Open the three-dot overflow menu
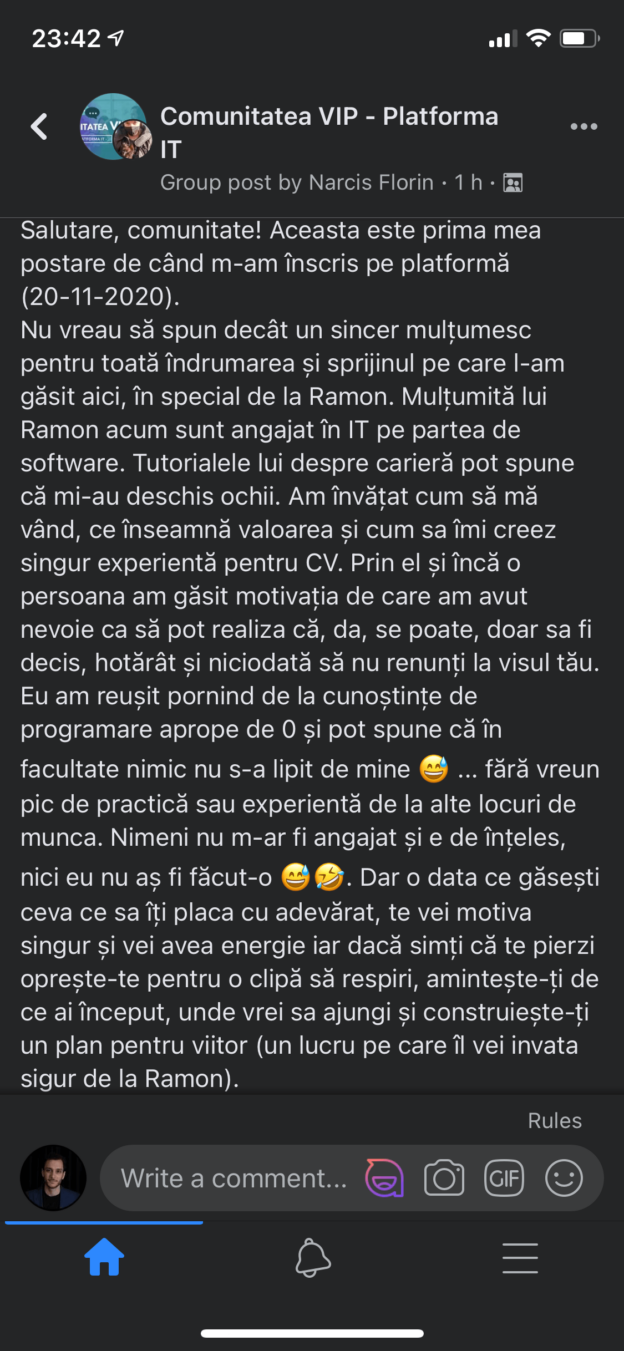Screen dimensions: 624x1351 [583, 127]
